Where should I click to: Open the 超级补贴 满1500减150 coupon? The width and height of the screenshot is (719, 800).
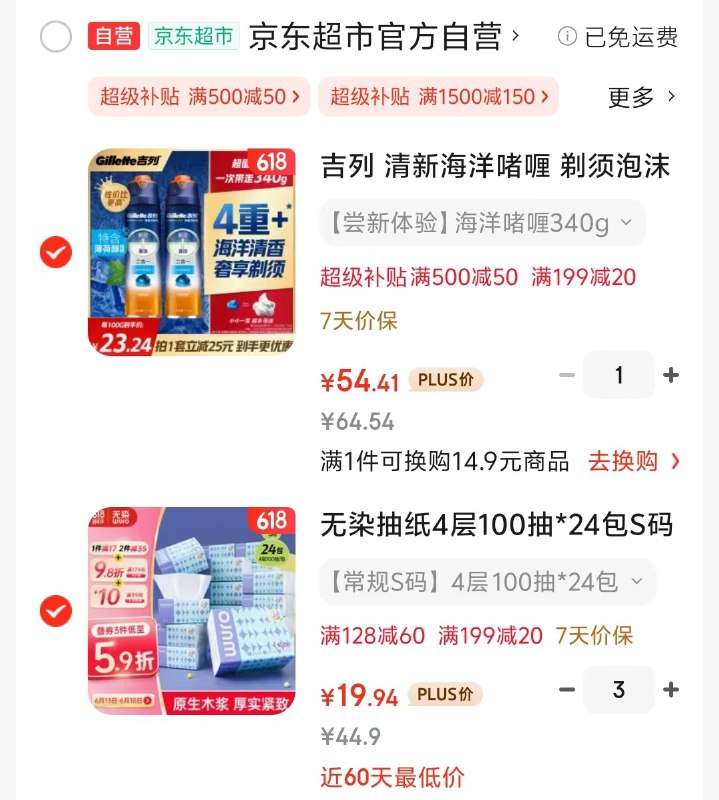point(438,97)
